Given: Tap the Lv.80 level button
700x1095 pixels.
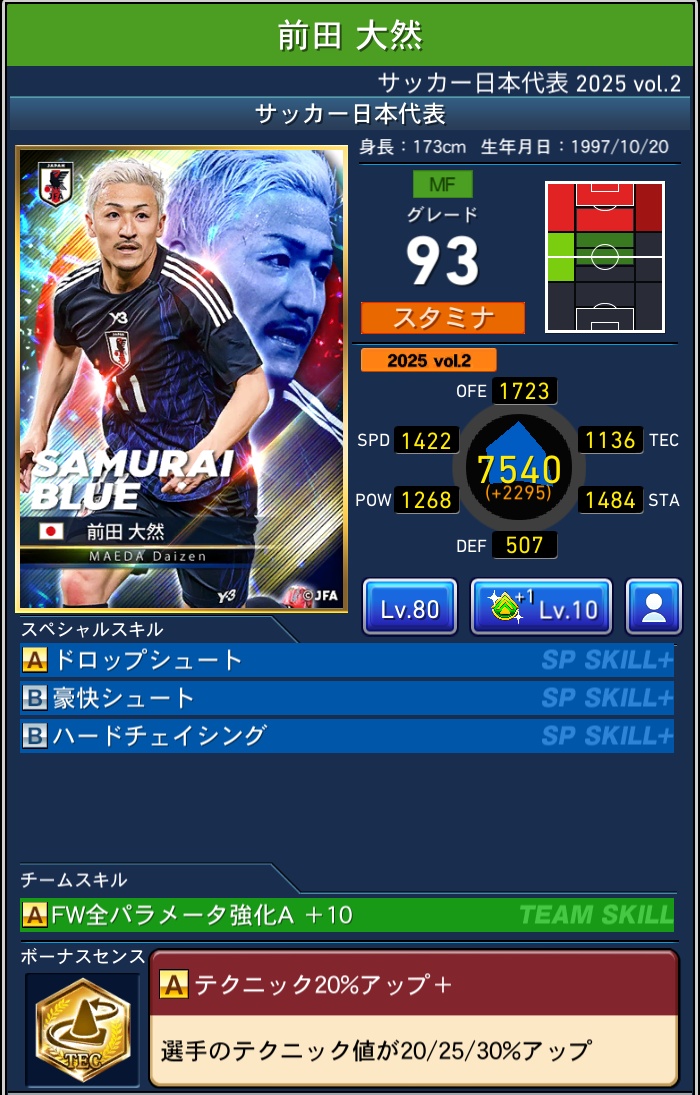Looking at the screenshot, I should click(x=410, y=607).
